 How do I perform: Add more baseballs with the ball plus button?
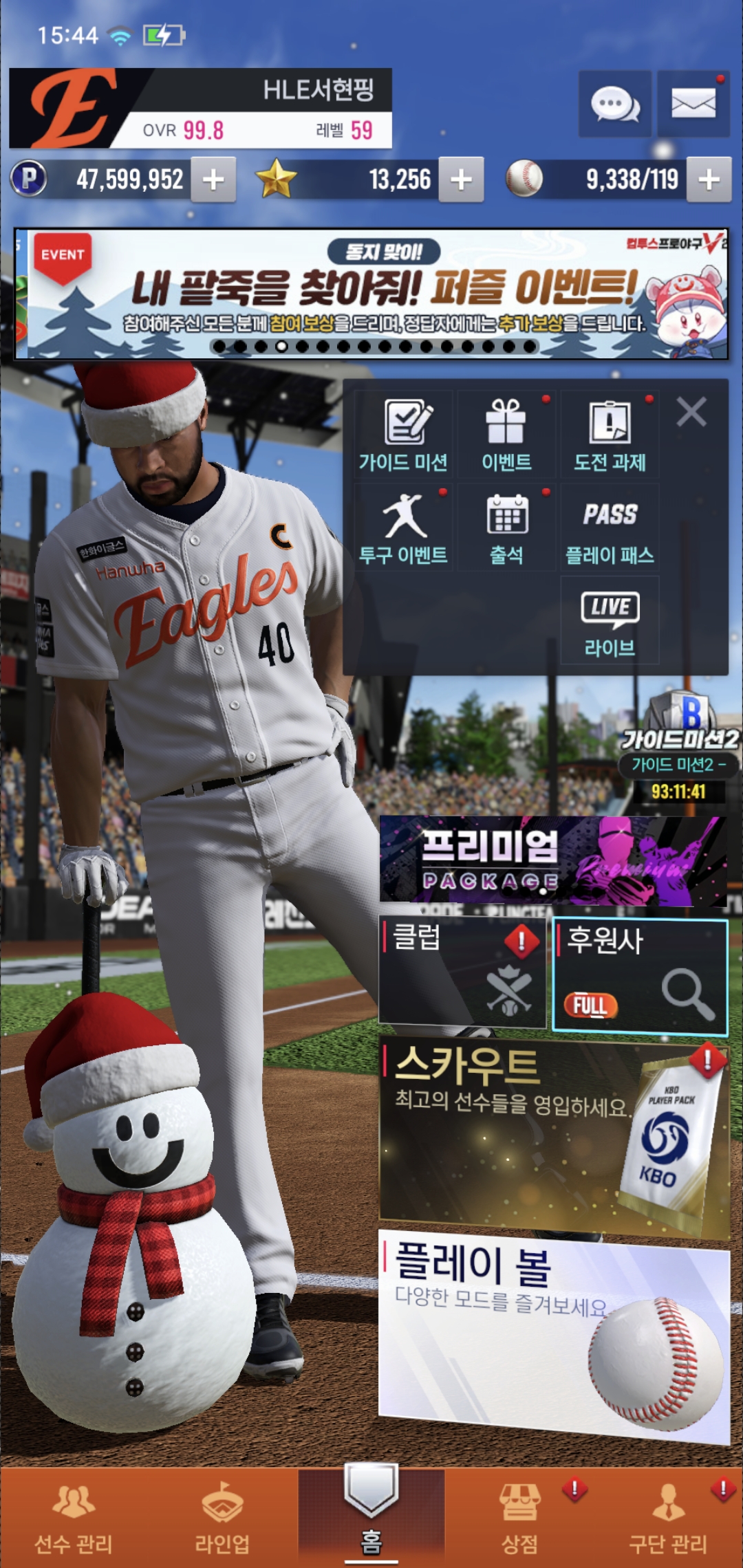[709, 179]
